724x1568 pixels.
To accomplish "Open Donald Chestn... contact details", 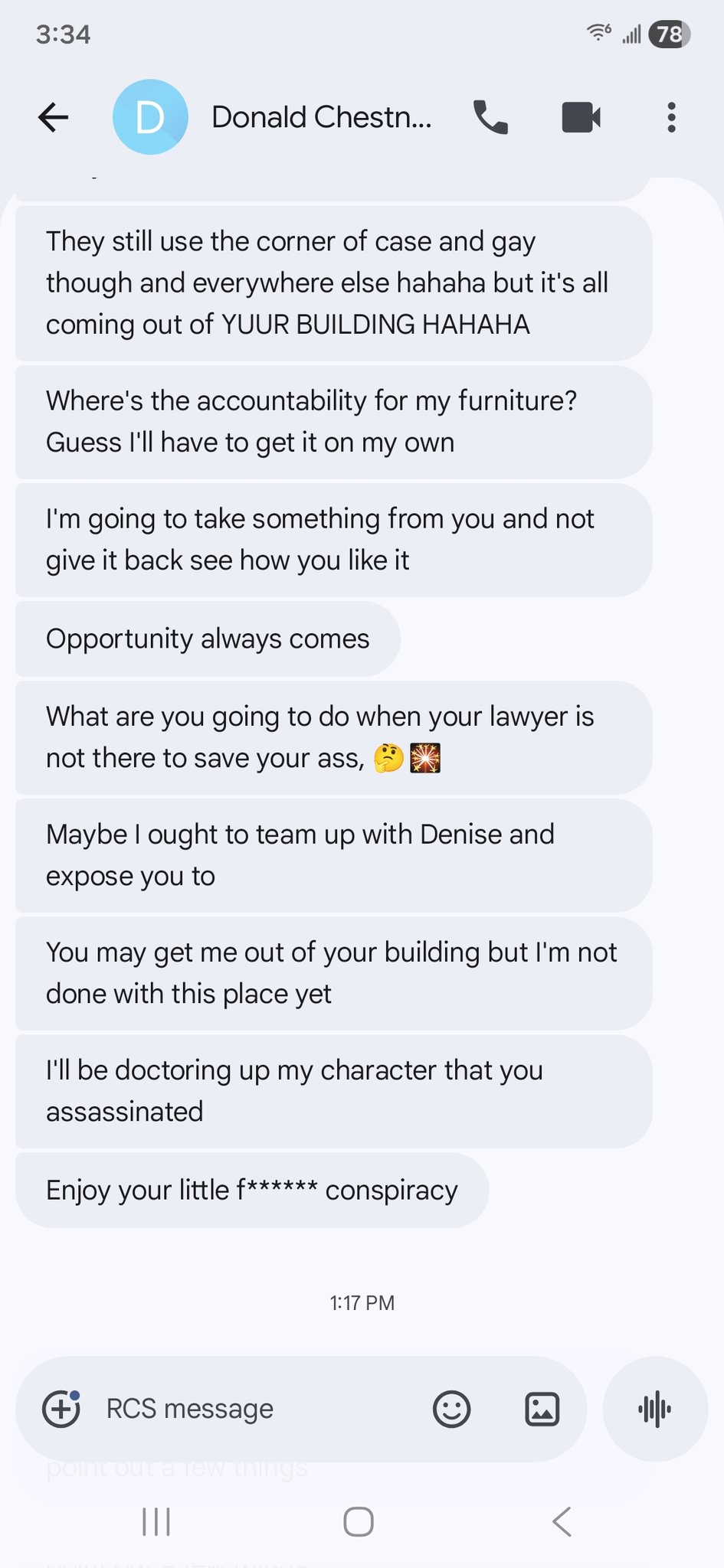I will coord(321,117).
